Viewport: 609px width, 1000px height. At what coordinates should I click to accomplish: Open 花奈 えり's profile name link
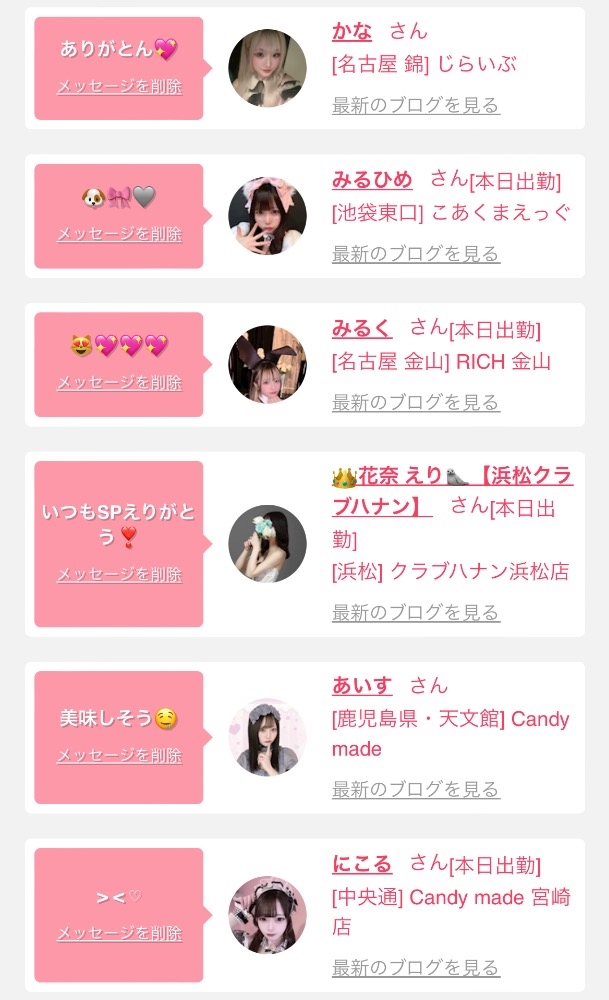(x=452, y=491)
